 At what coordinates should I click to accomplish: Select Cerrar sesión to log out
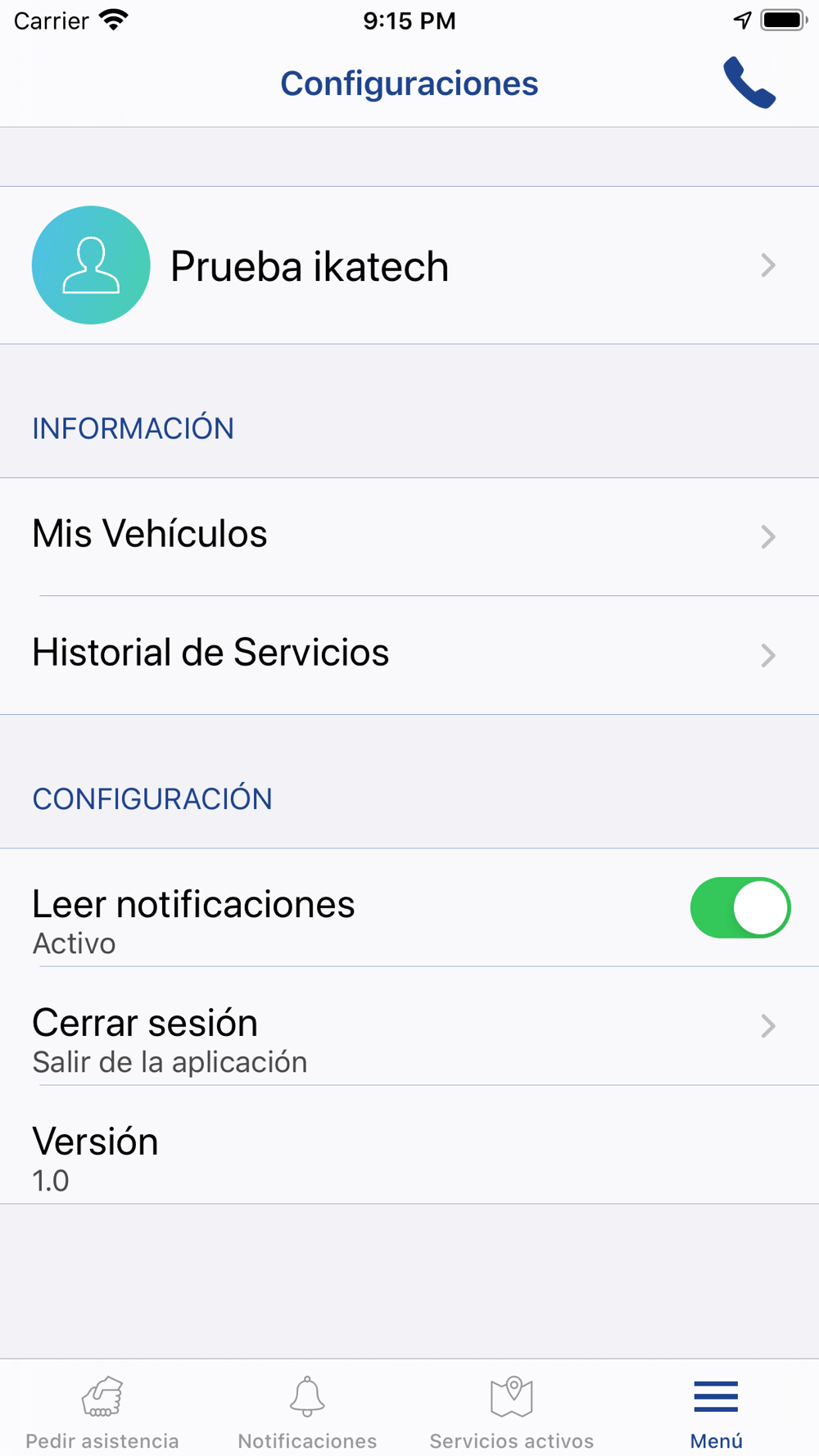[x=409, y=1026]
